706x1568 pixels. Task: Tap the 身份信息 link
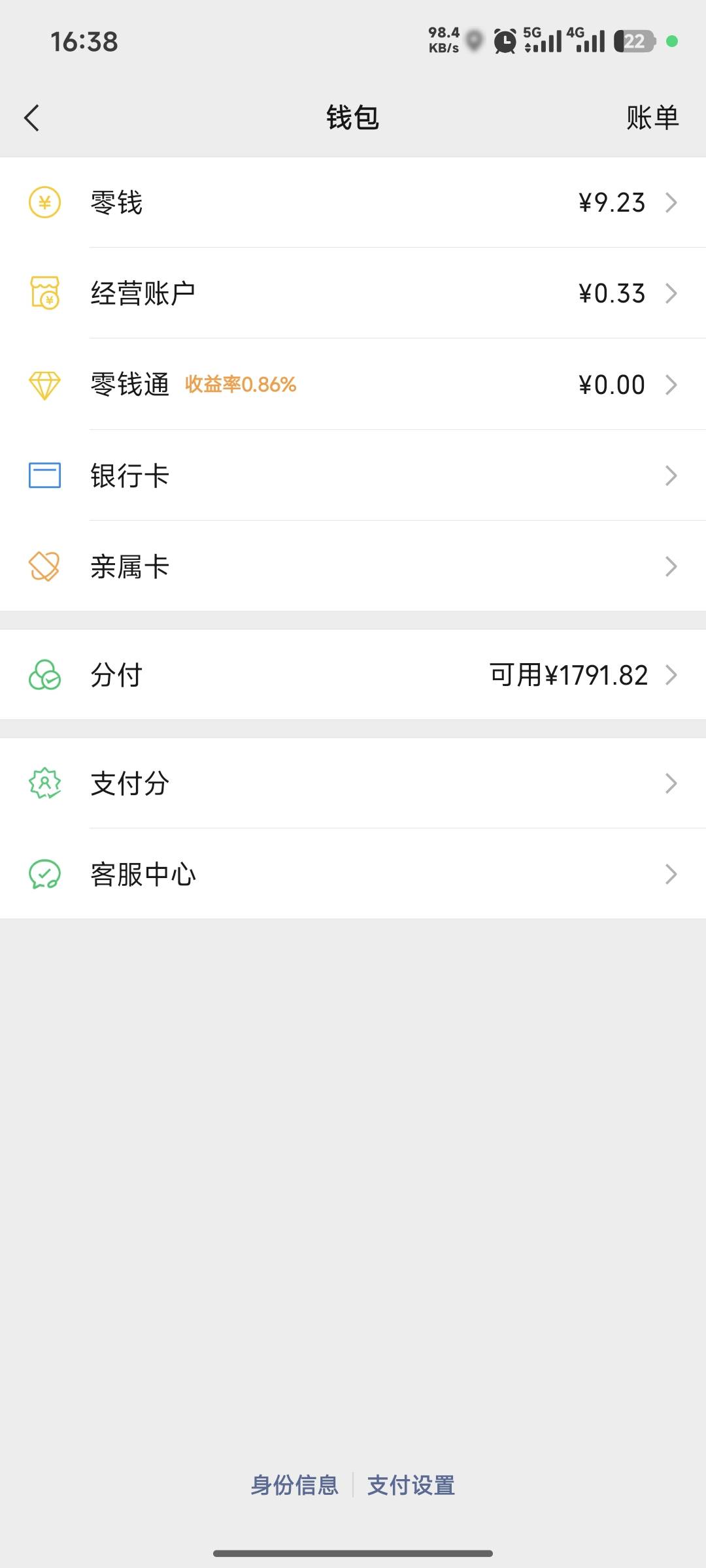(295, 1485)
